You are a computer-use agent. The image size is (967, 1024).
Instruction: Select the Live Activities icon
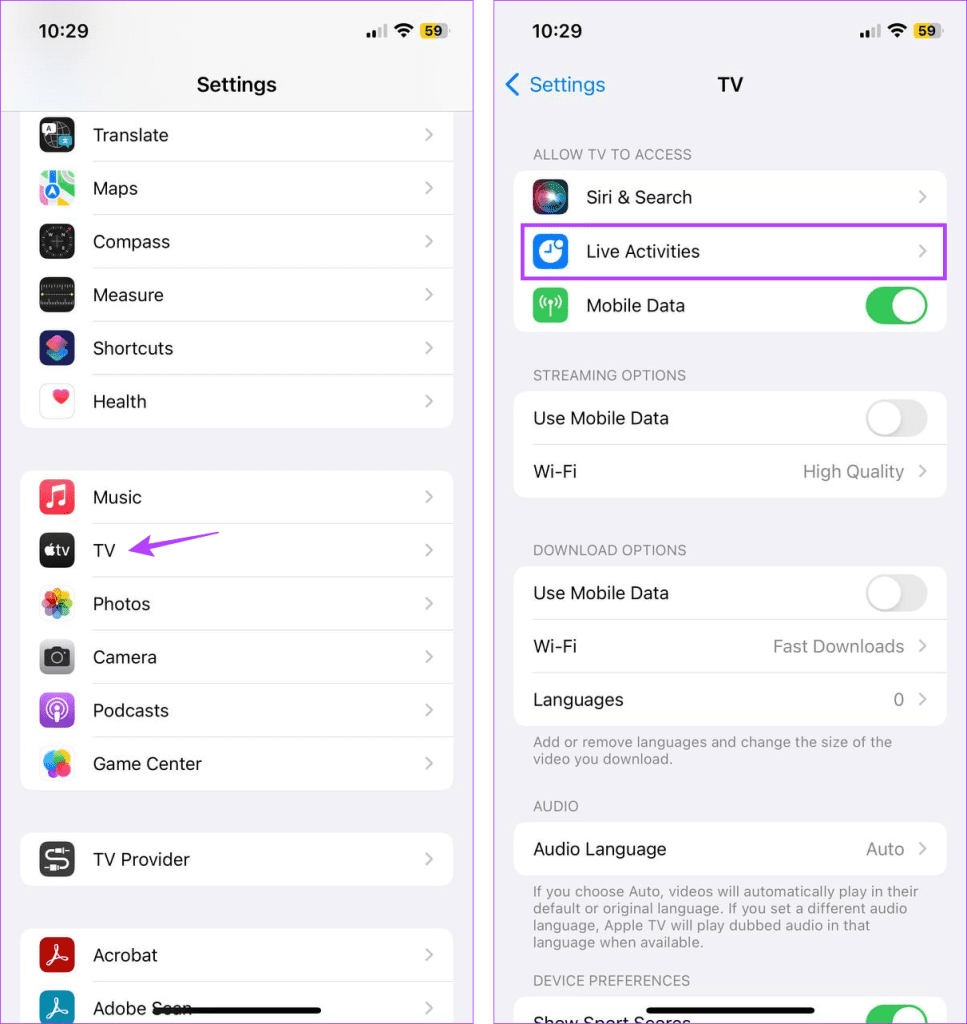[550, 251]
